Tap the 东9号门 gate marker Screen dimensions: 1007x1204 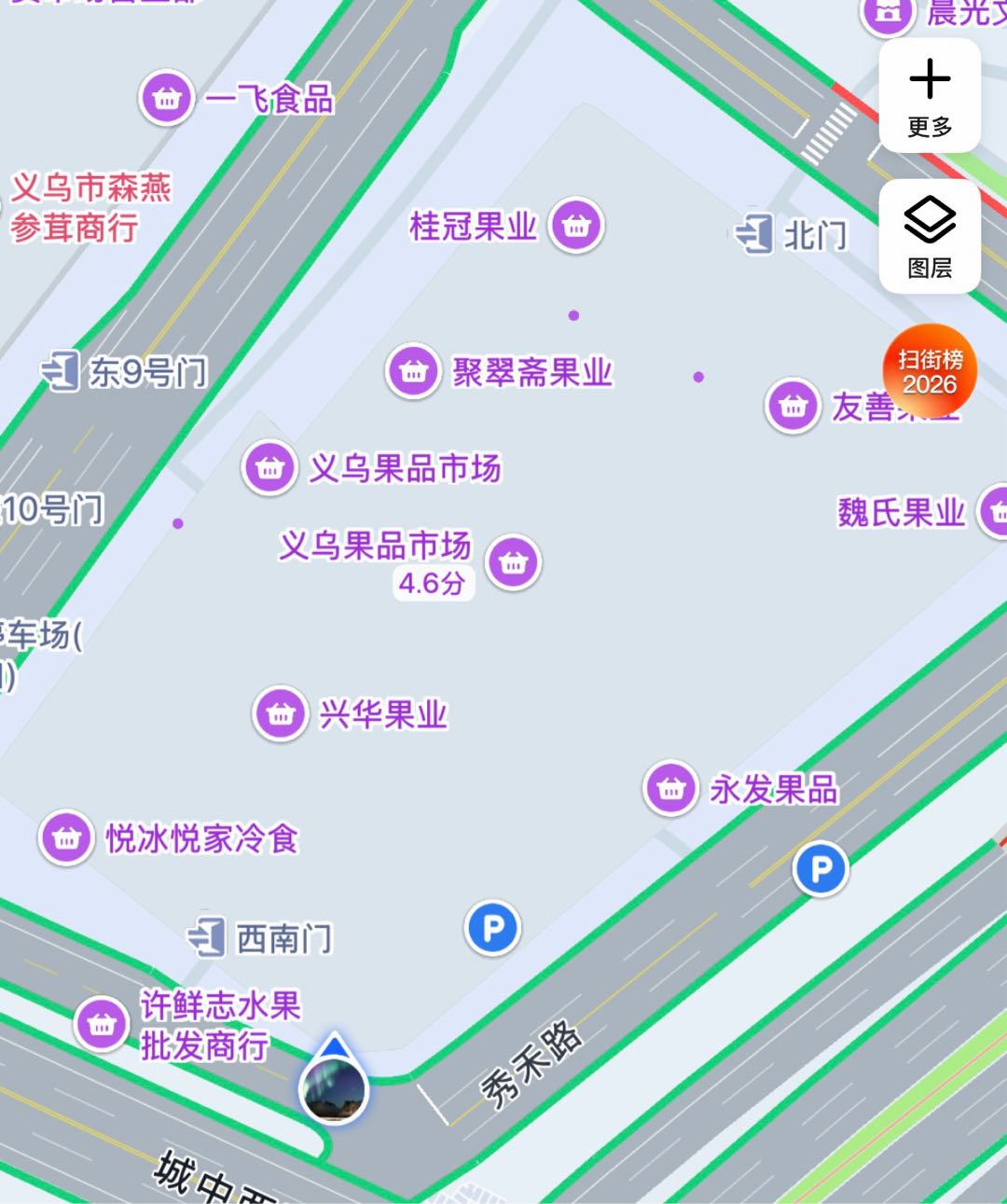[x=61, y=371]
